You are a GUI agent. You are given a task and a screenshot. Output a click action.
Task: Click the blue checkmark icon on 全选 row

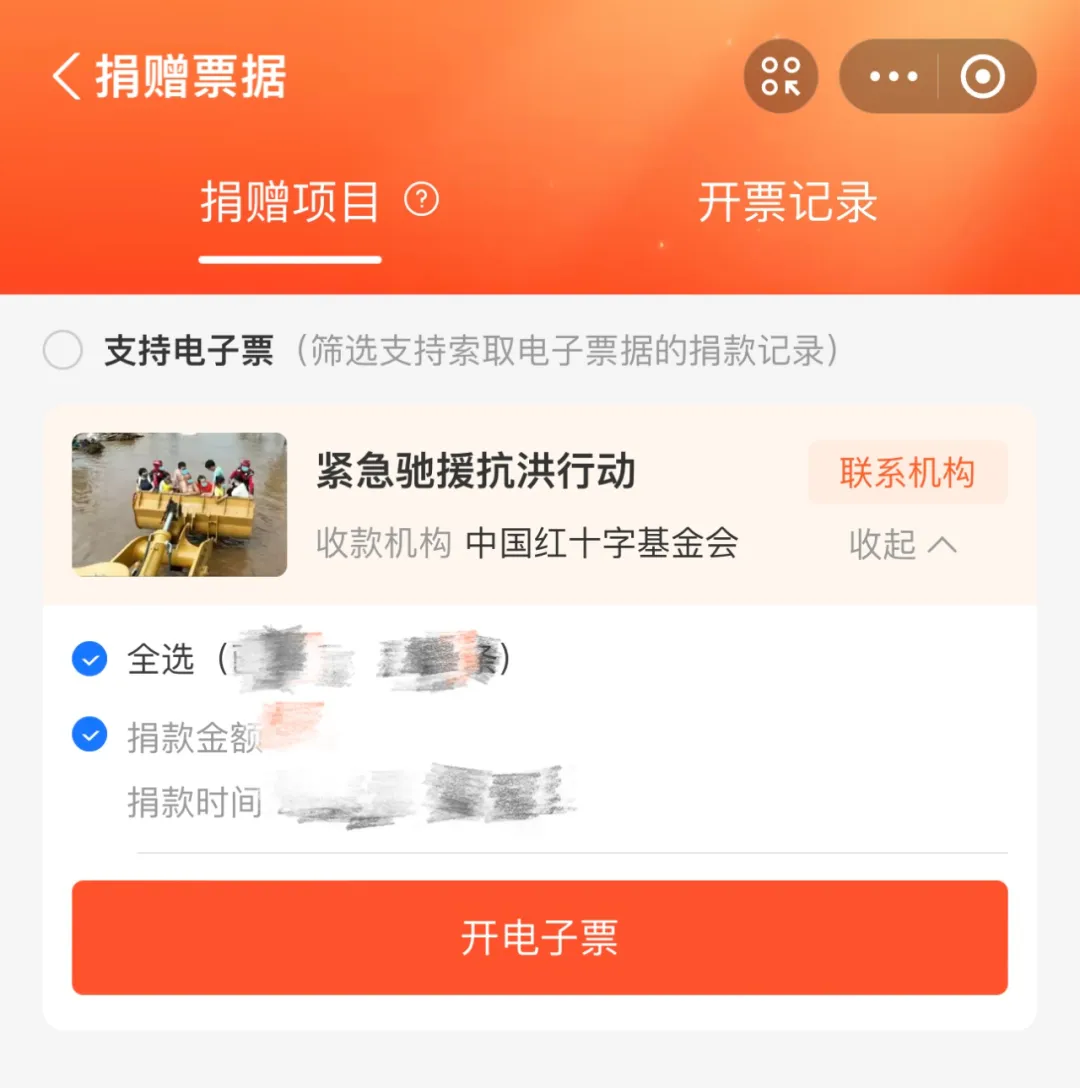tap(90, 659)
